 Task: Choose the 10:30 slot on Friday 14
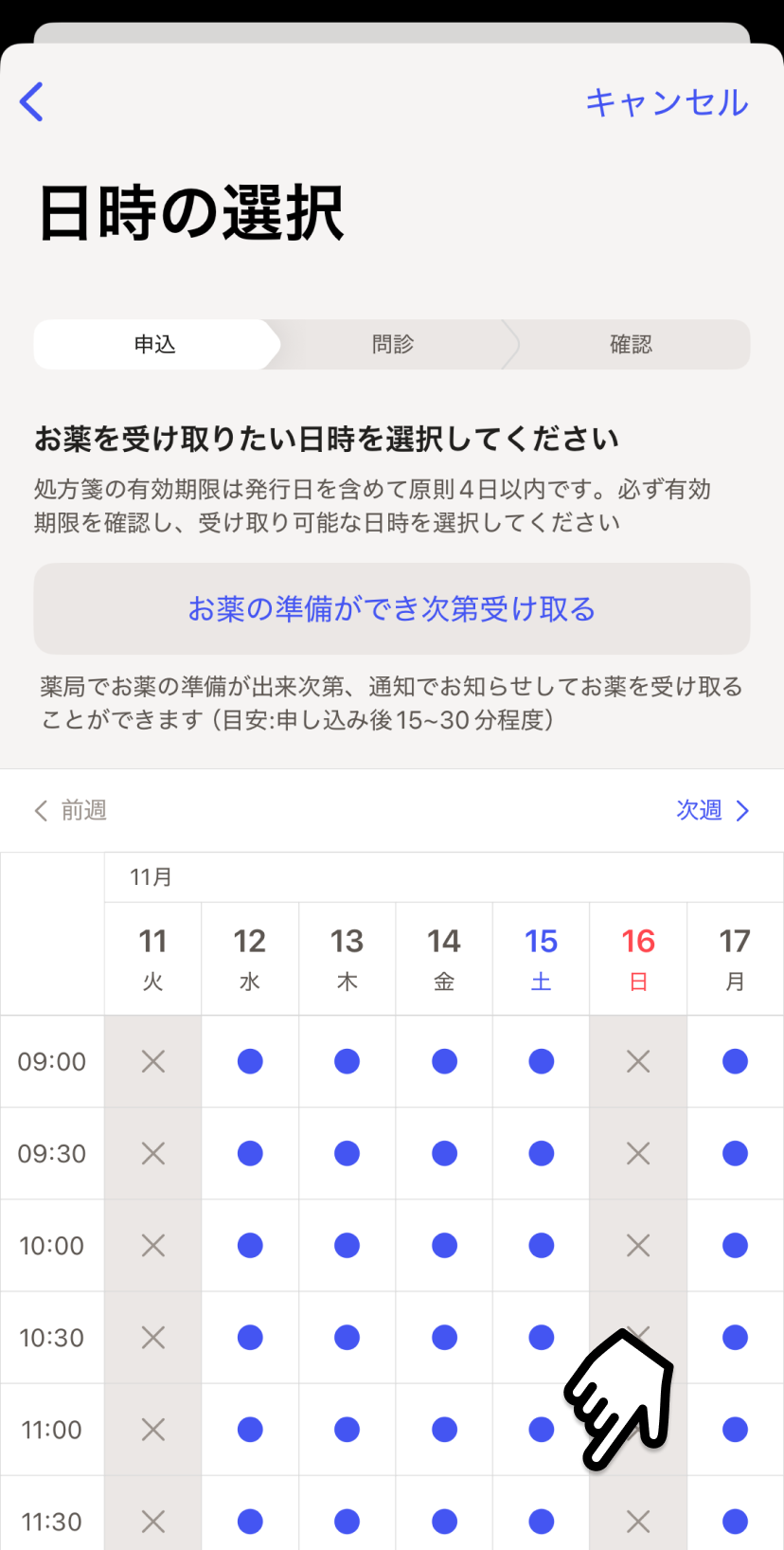click(x=444, y=1337)
